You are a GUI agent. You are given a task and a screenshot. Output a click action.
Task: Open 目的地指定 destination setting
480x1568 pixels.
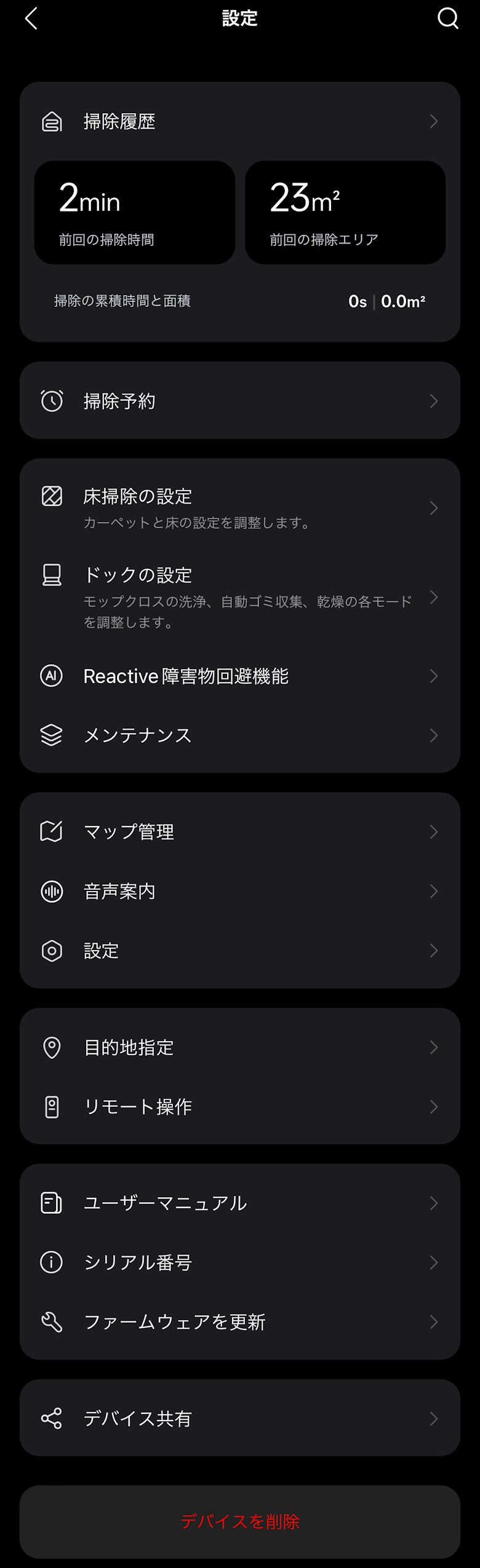[239, 1047]
